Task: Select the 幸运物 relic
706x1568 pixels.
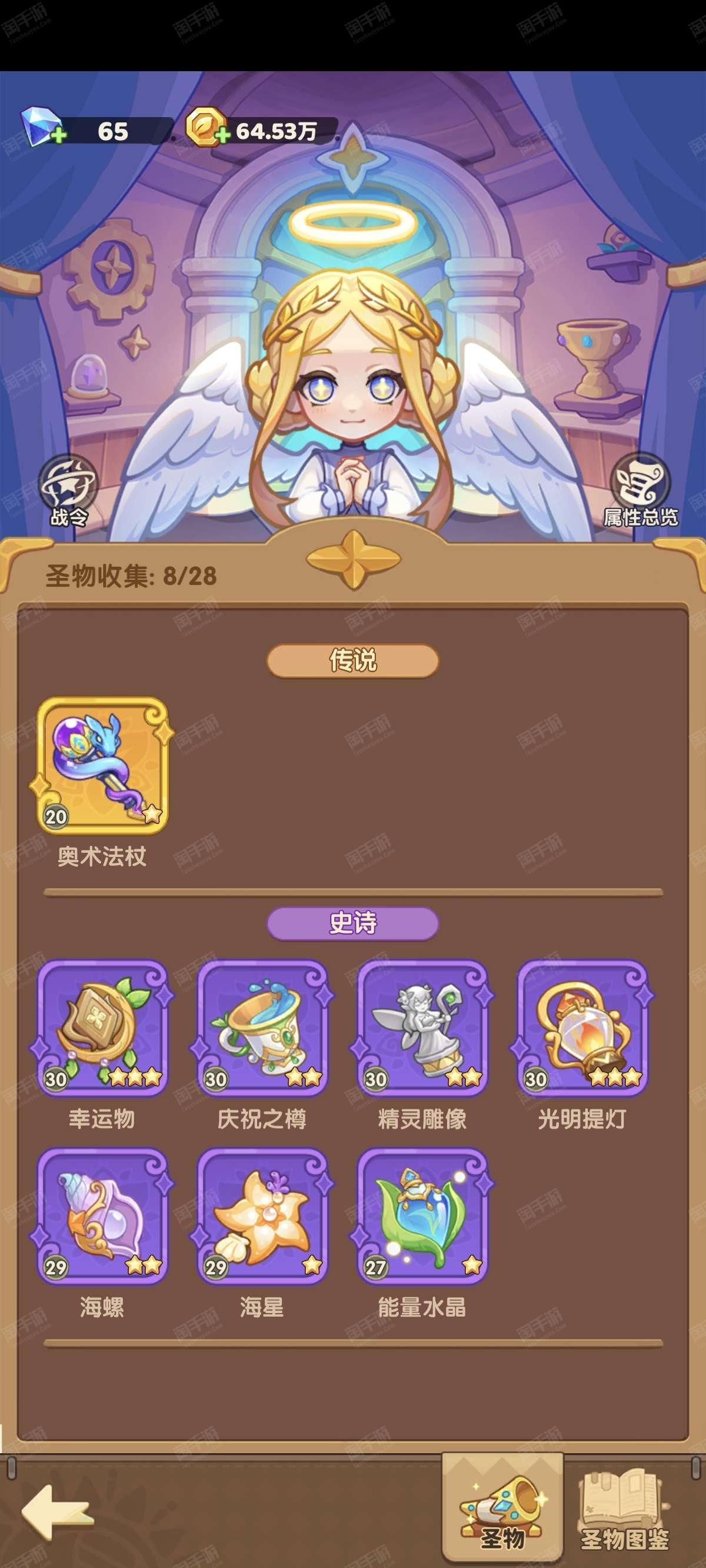Action: (x=102, y=1028)
